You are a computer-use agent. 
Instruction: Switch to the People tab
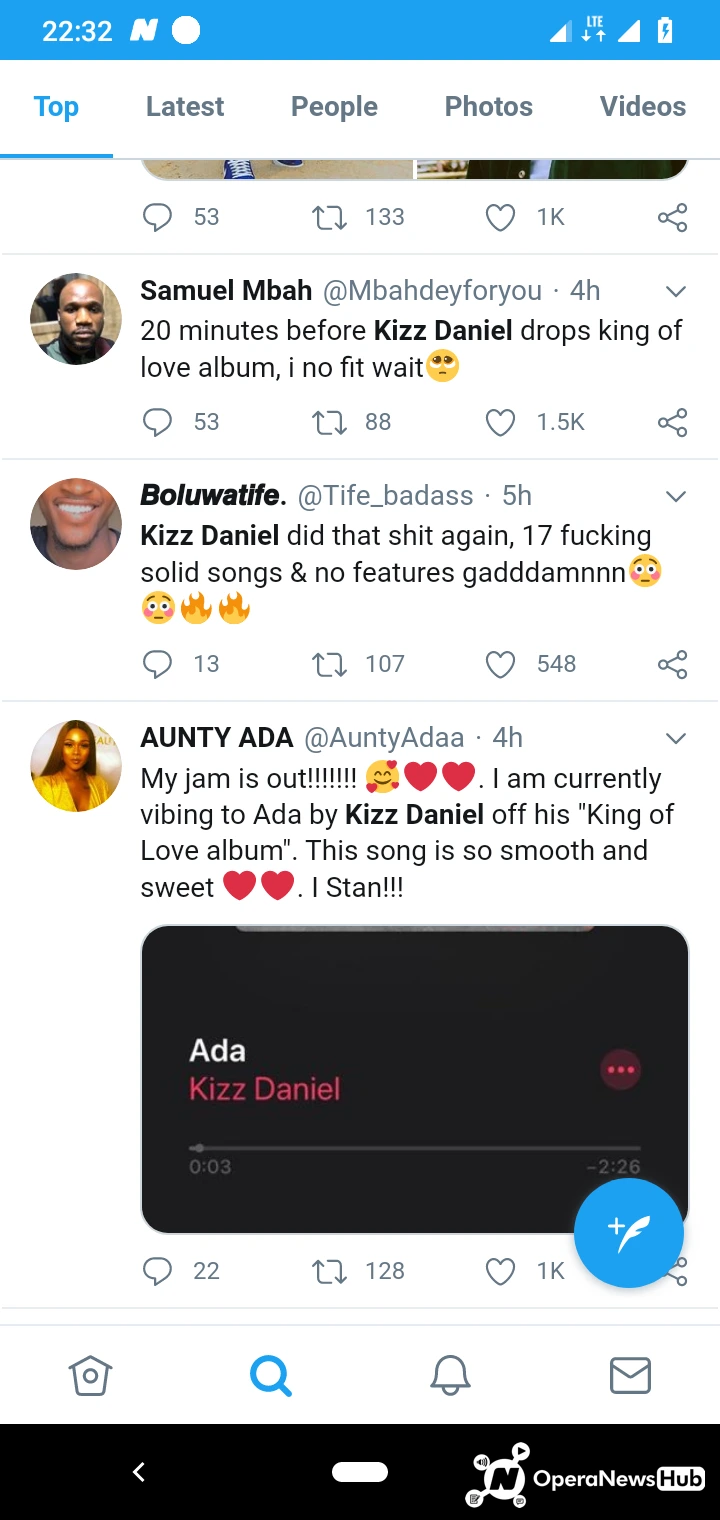(334, 107)
